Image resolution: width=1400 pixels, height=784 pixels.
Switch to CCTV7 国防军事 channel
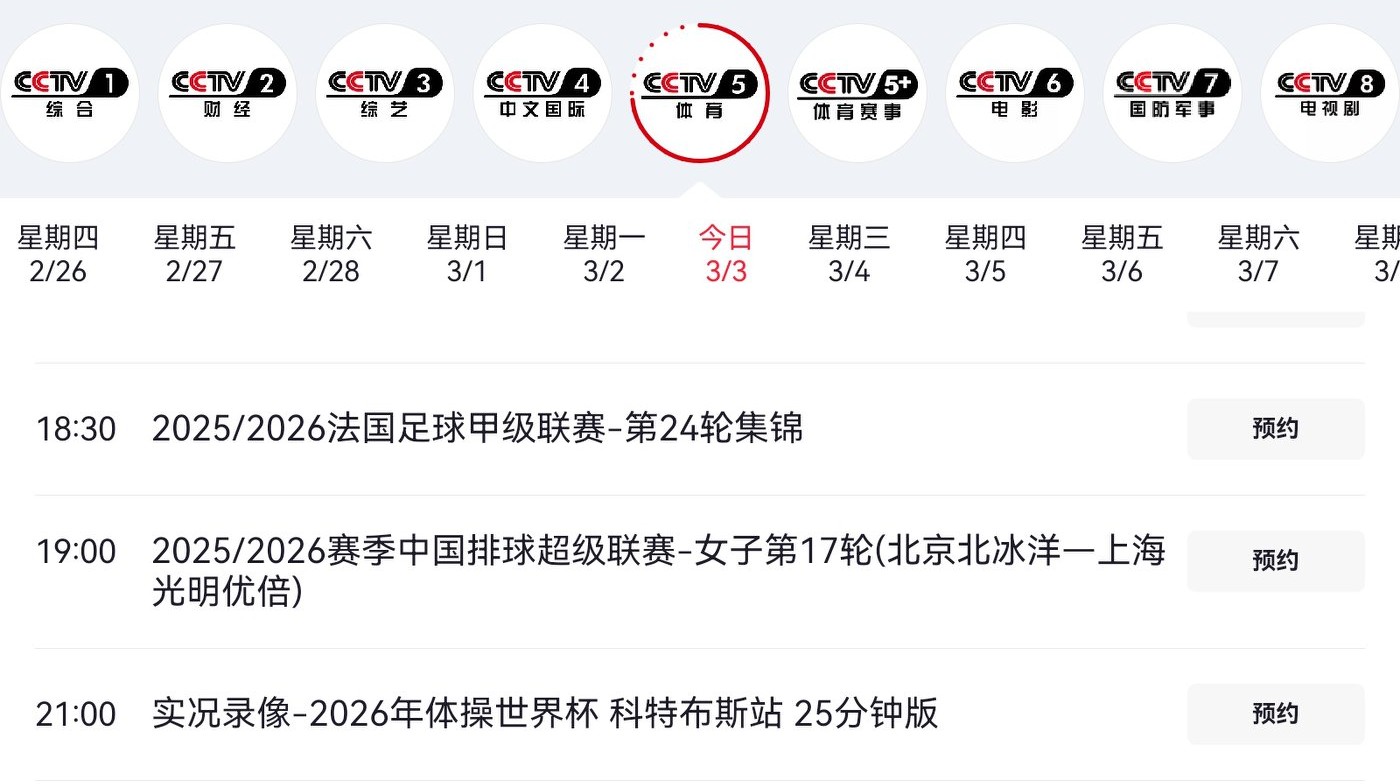click(1172, 93)
